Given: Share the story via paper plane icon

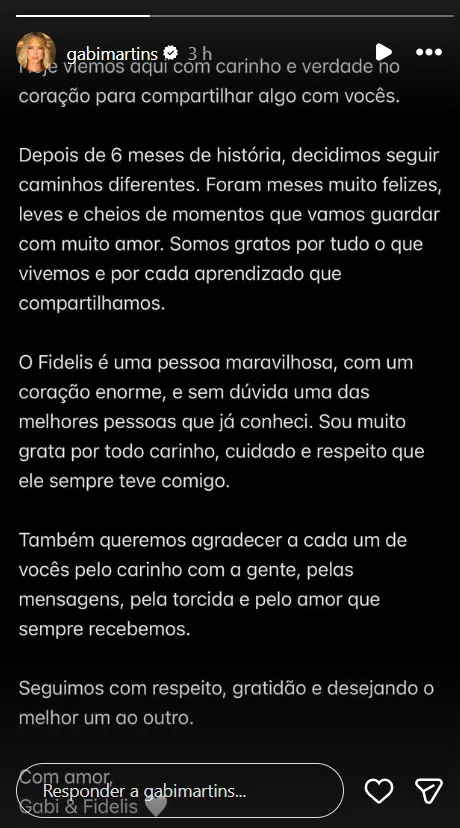Looking at the screenshot, I should (428, 791).
